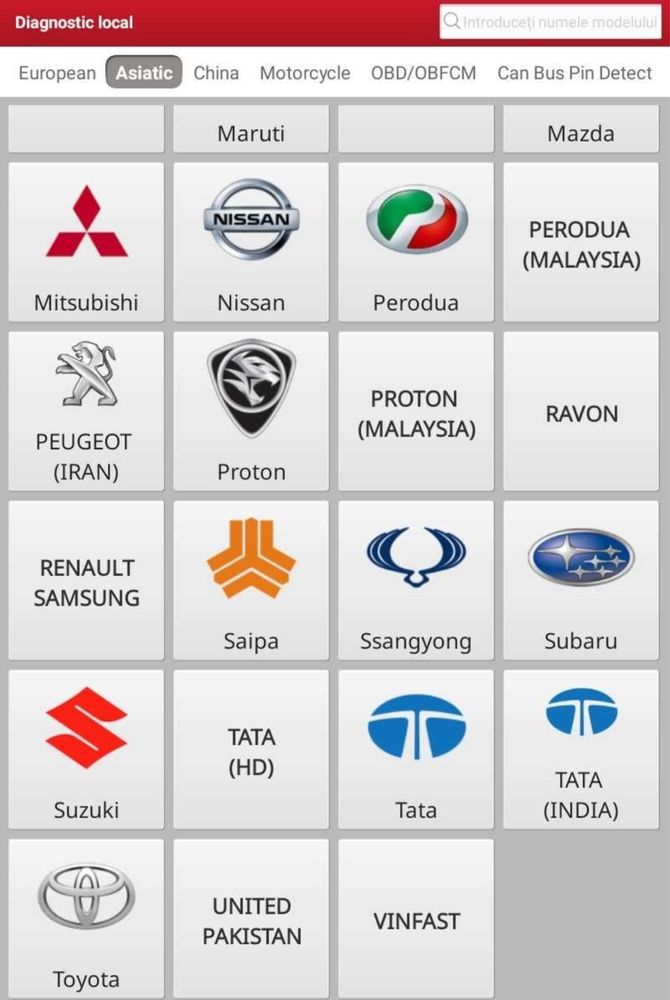The image size is (670, 1000).
Task: Open the VINFAST tile
Action: (416, 918)
